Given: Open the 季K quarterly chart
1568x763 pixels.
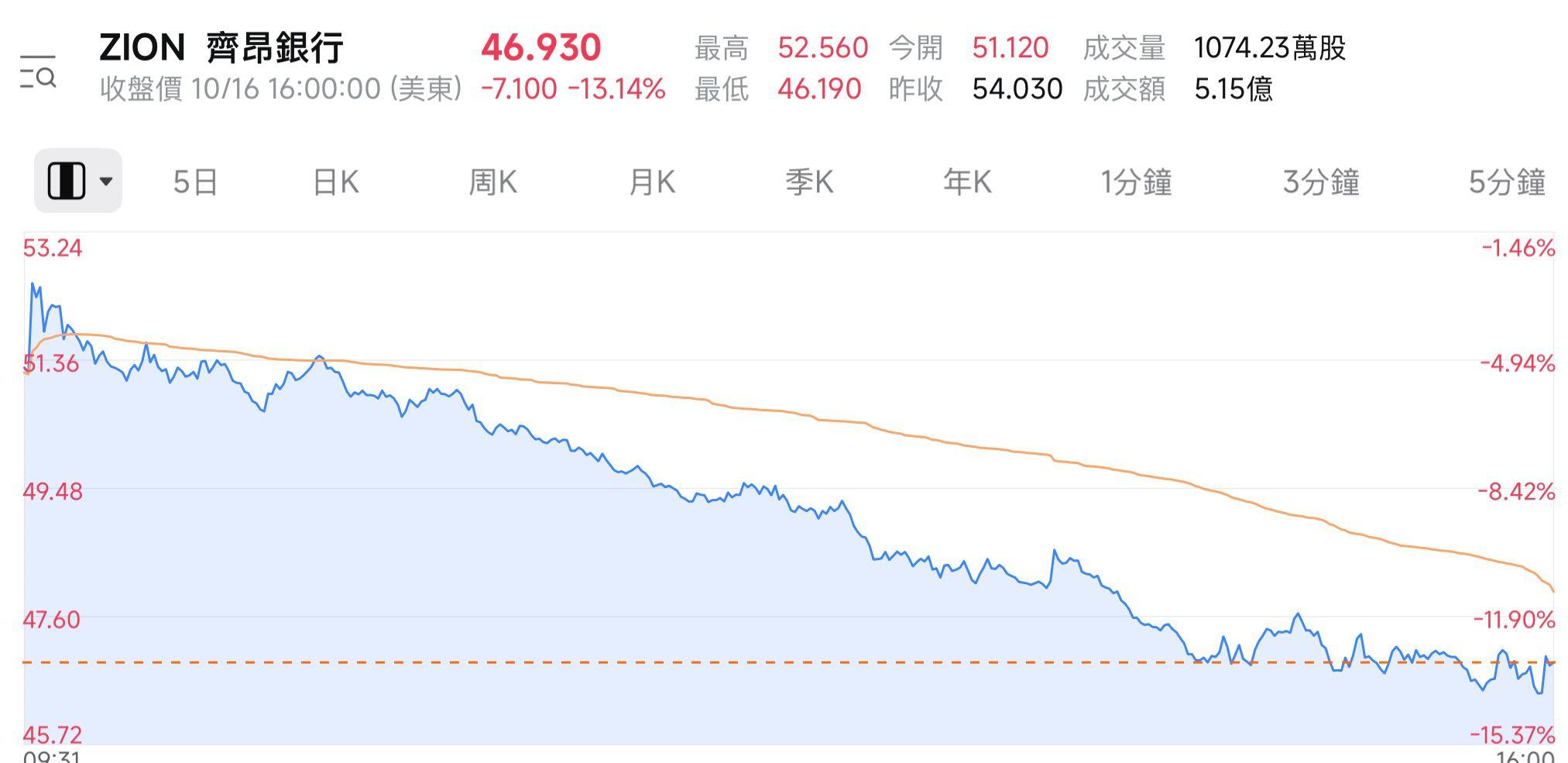Looking at the screenshot, I should pos(809,183).
